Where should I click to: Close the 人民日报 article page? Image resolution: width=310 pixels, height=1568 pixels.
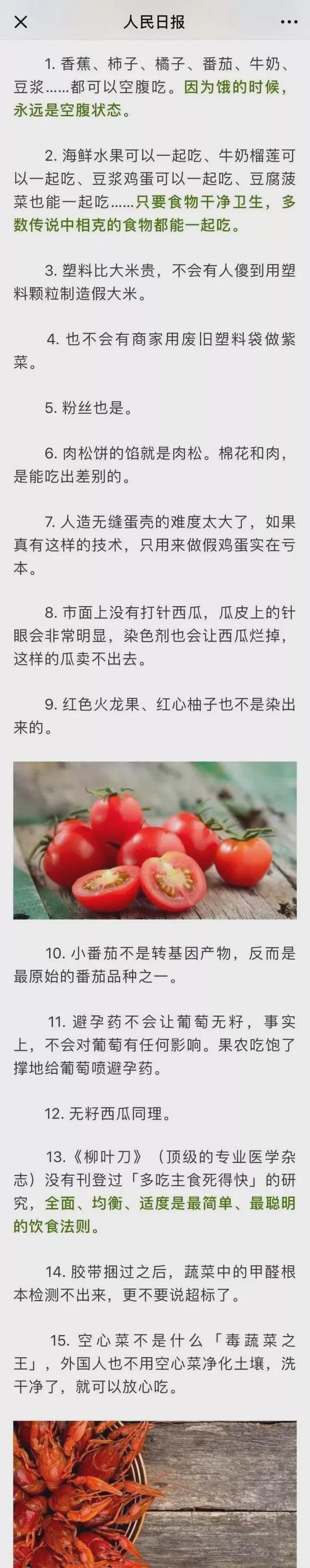click(x=21, y=22)
